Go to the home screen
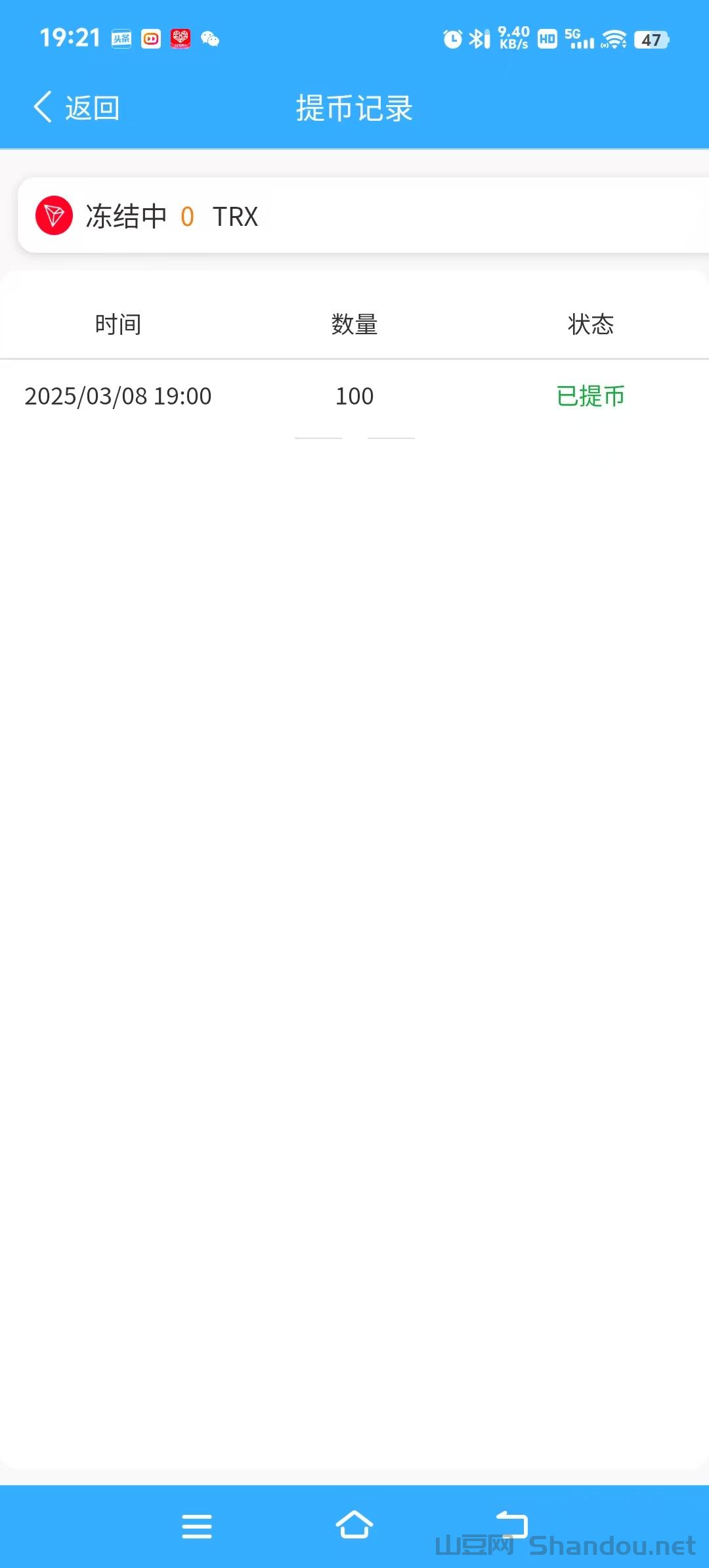This screenshot has width=709, height=1568. pos(354,1525)
